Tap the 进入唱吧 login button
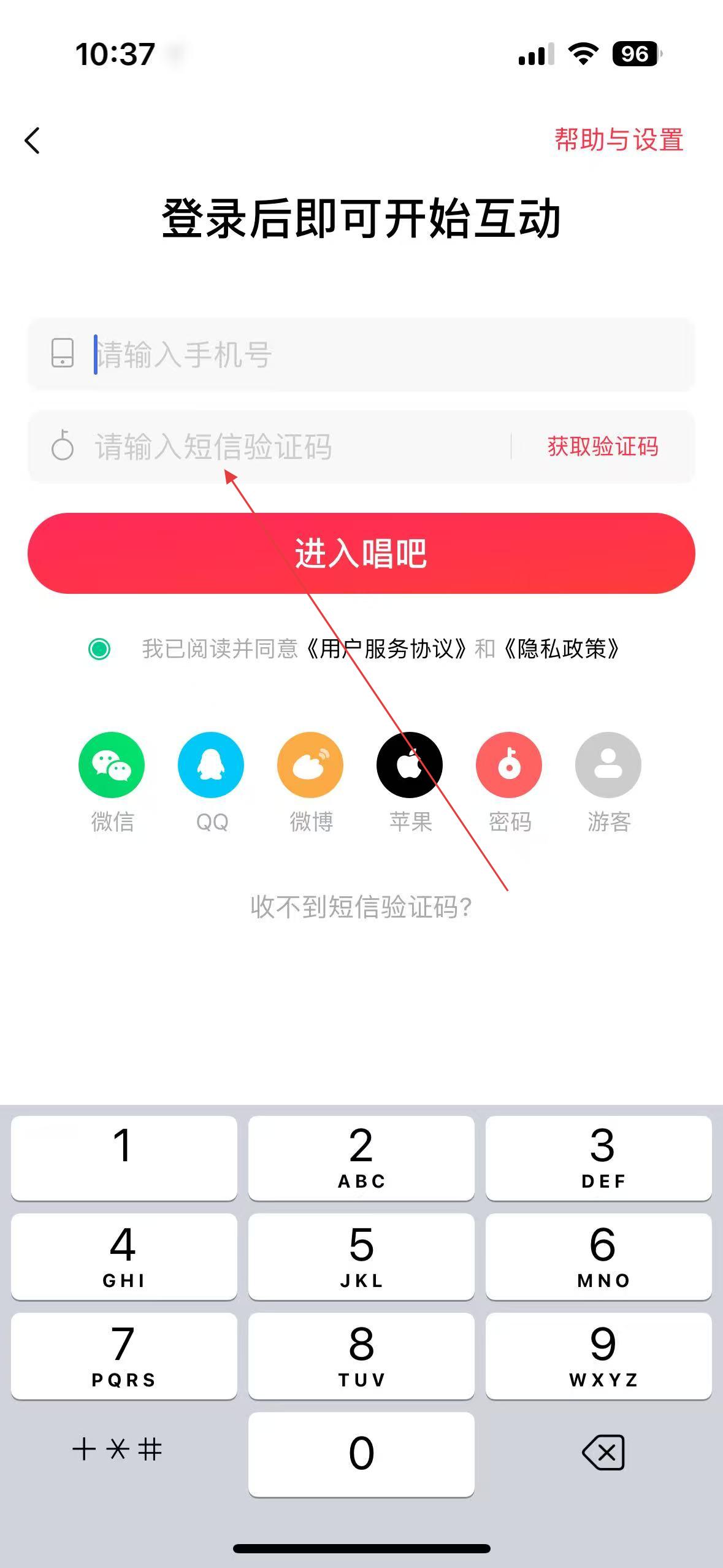 pyautogui.click(x=361, y=553)
